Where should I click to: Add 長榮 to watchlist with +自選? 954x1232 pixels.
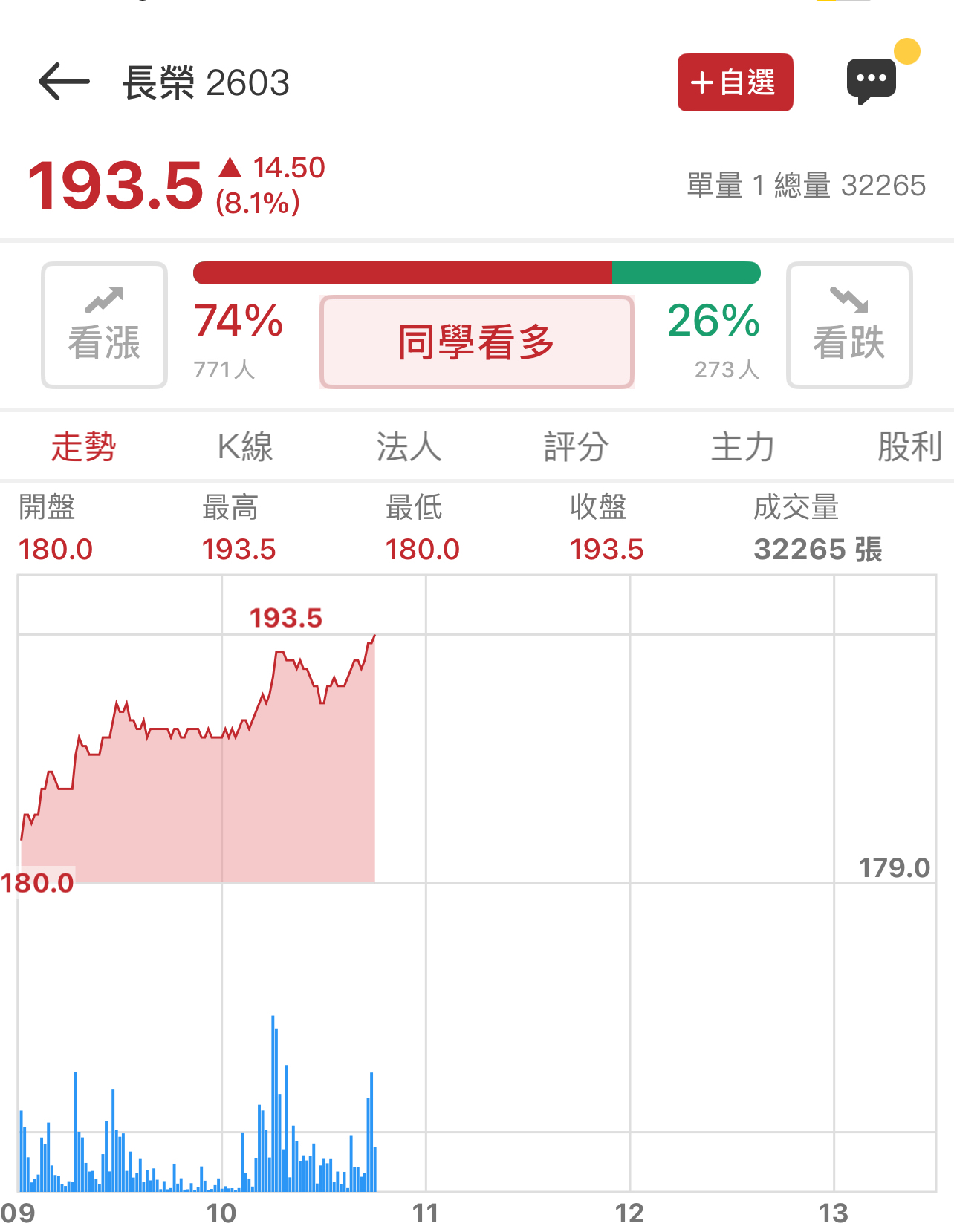[x=734, y=82]
